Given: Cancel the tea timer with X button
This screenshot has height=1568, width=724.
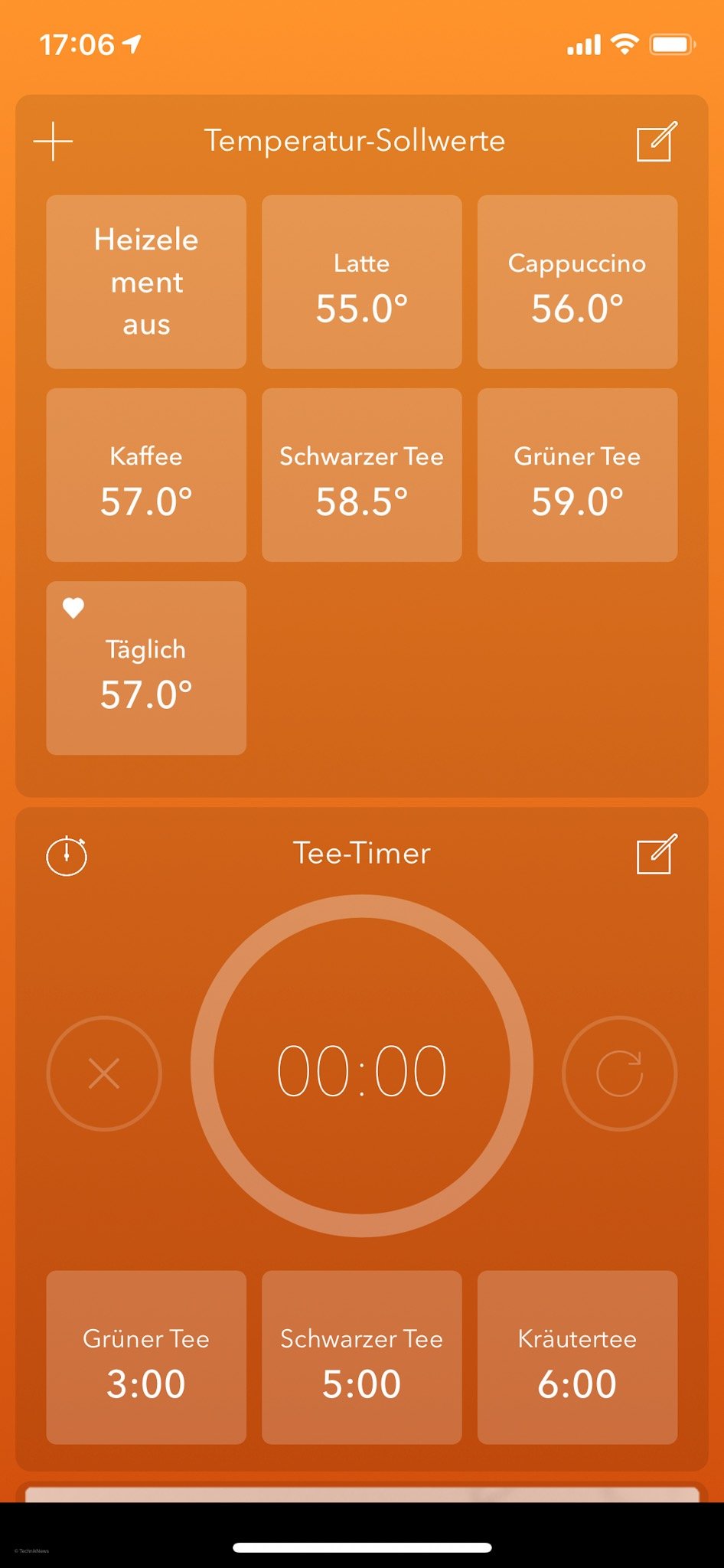Looking at the screenshot, I should (x=104, y=1073).
